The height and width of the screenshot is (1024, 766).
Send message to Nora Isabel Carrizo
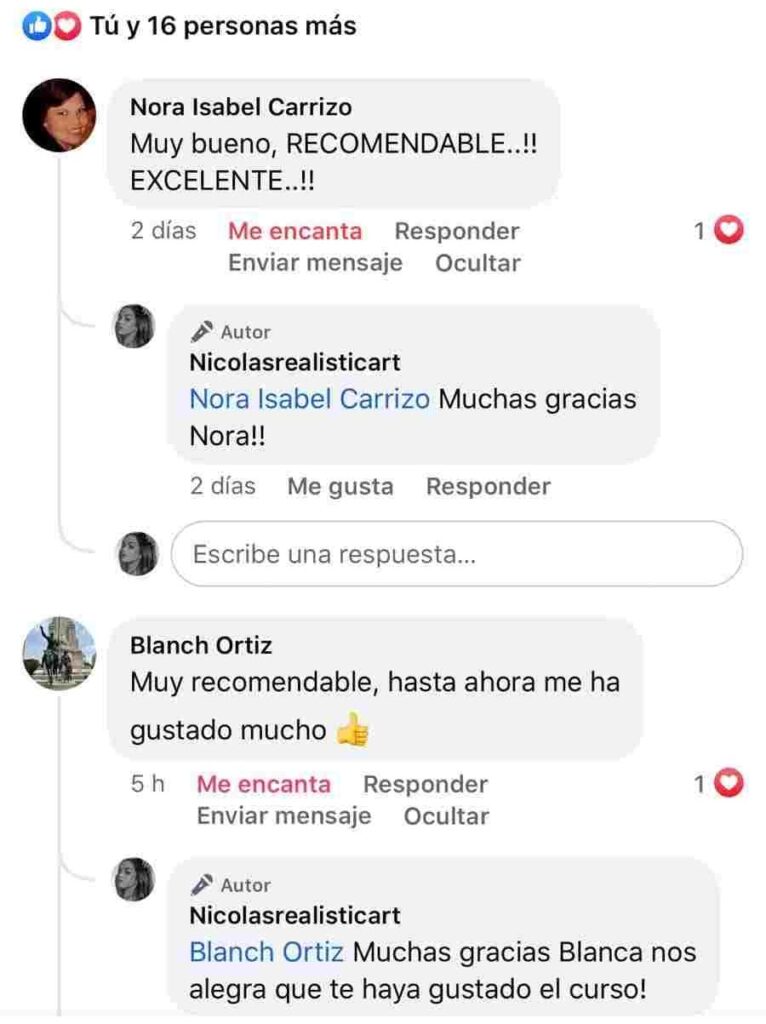pos(315,263)
